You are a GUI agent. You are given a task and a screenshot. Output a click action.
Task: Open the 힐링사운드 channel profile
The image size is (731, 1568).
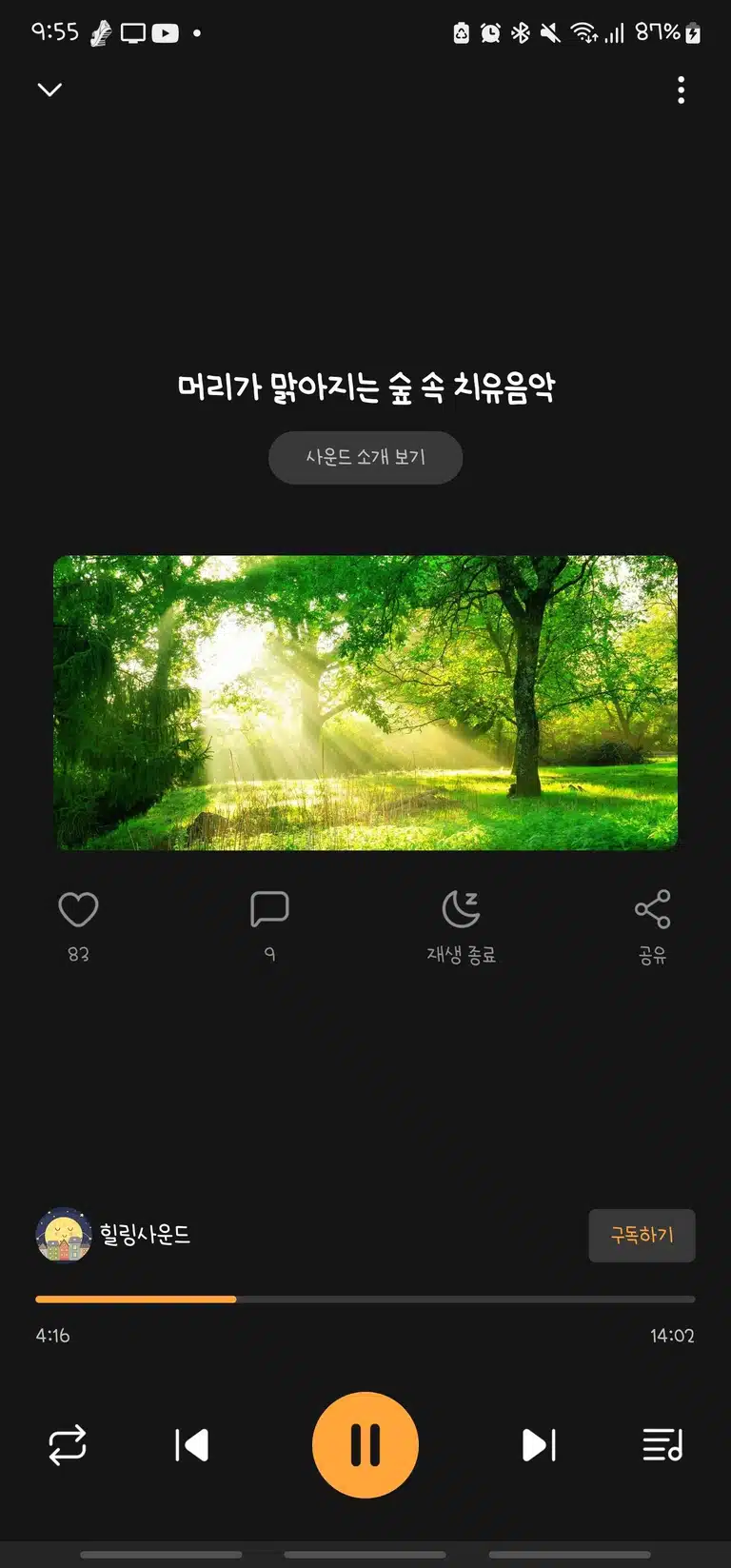(x=113, y=1235)
